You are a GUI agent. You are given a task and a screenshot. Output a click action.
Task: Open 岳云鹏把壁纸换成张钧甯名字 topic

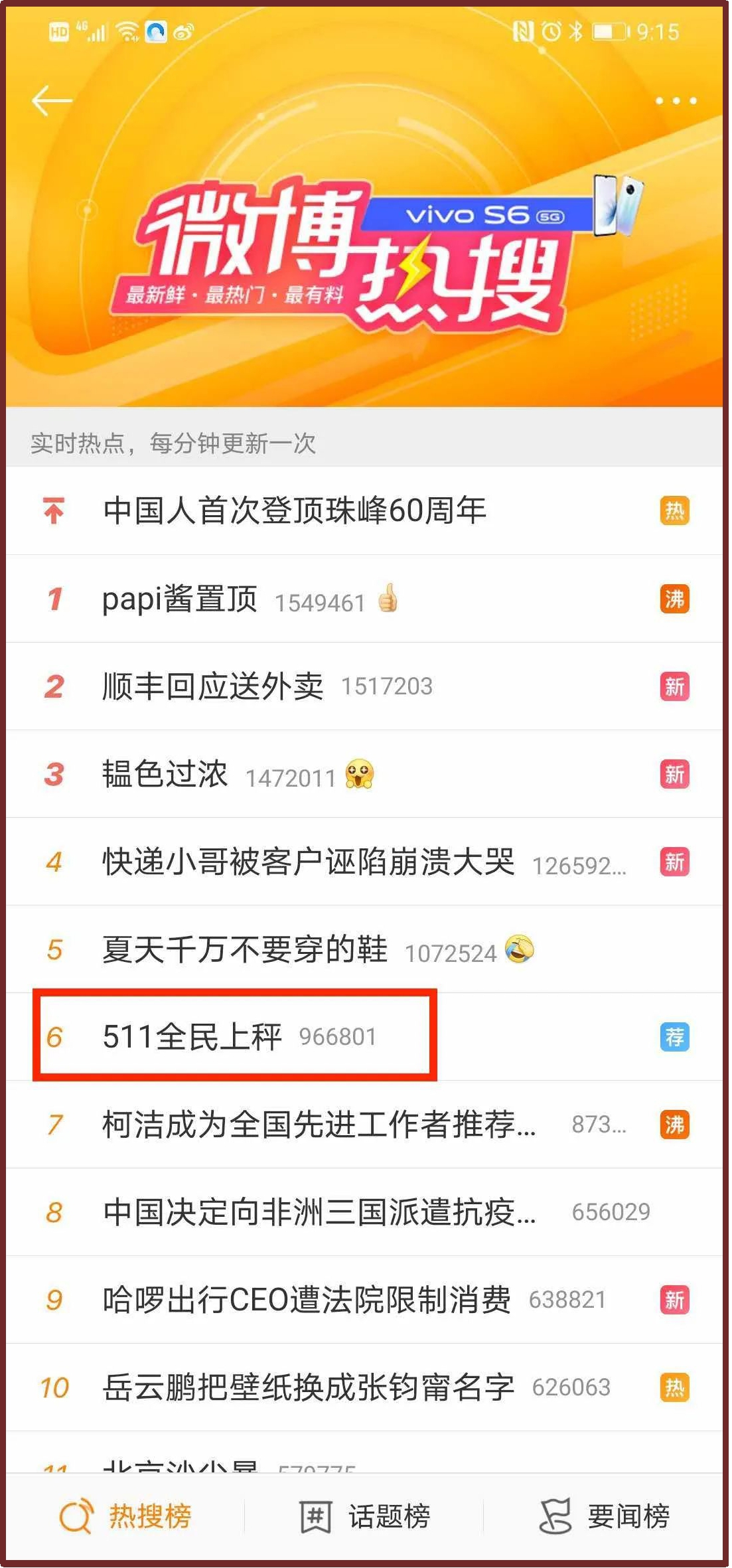309,1387
